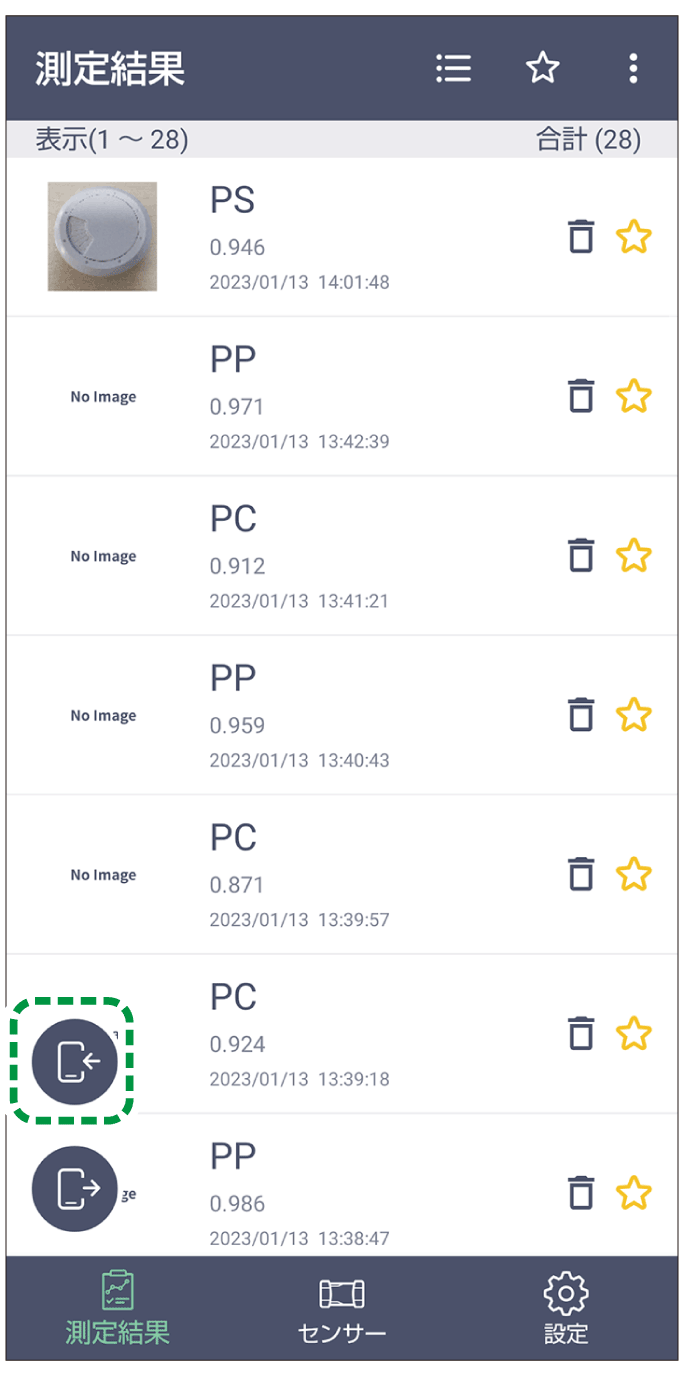683x1389 pixels.
Task: Go to the 設定 tab
Action: click(x=566, y=1309)
